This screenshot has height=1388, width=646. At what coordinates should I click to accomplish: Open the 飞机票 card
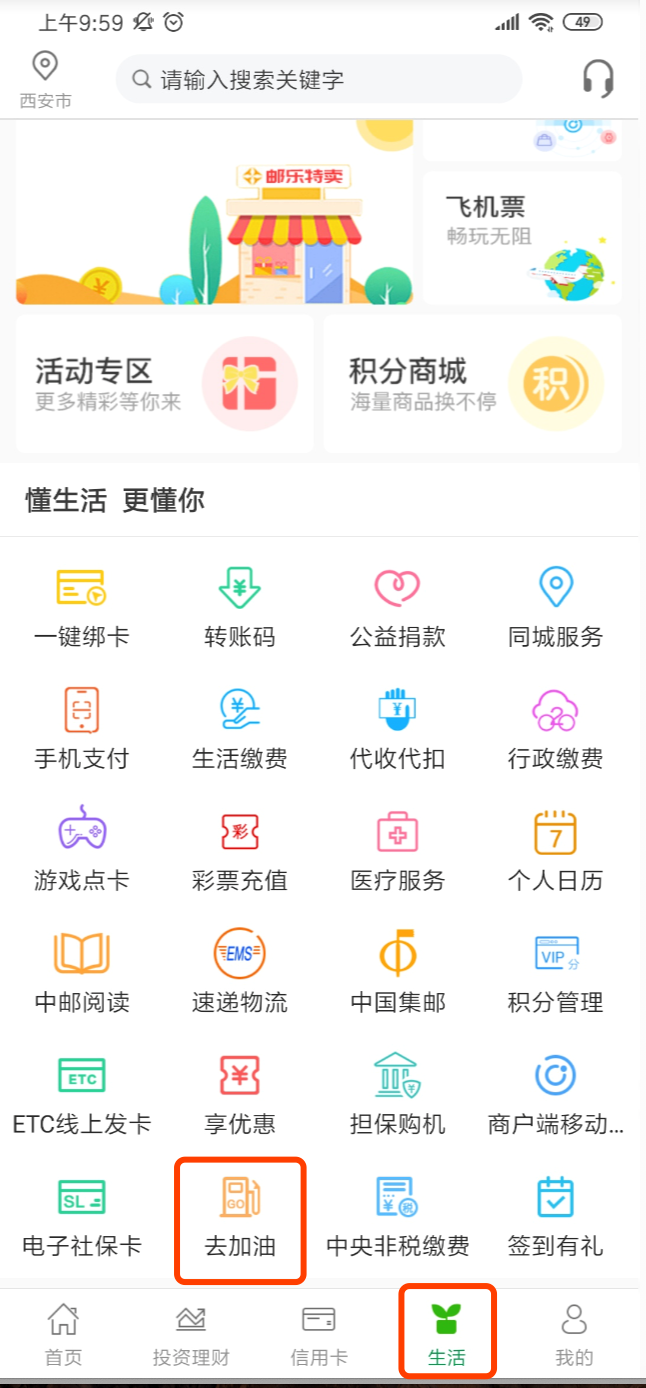coord(522,237)
